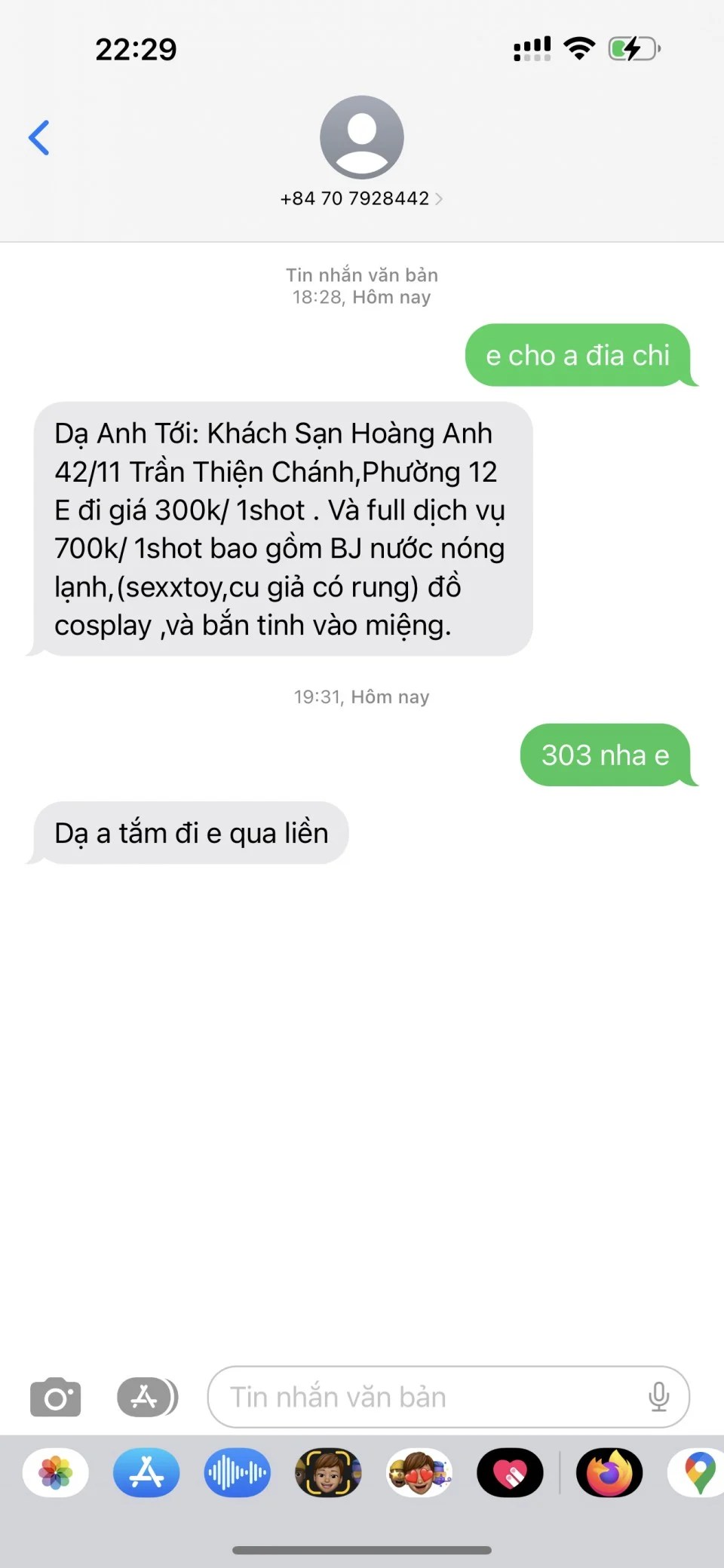Image resolution: width=724 pixels, height=1568 pixels.
Task: Toggle the iMessage apps drawer button
Action: coord(147,1397)
